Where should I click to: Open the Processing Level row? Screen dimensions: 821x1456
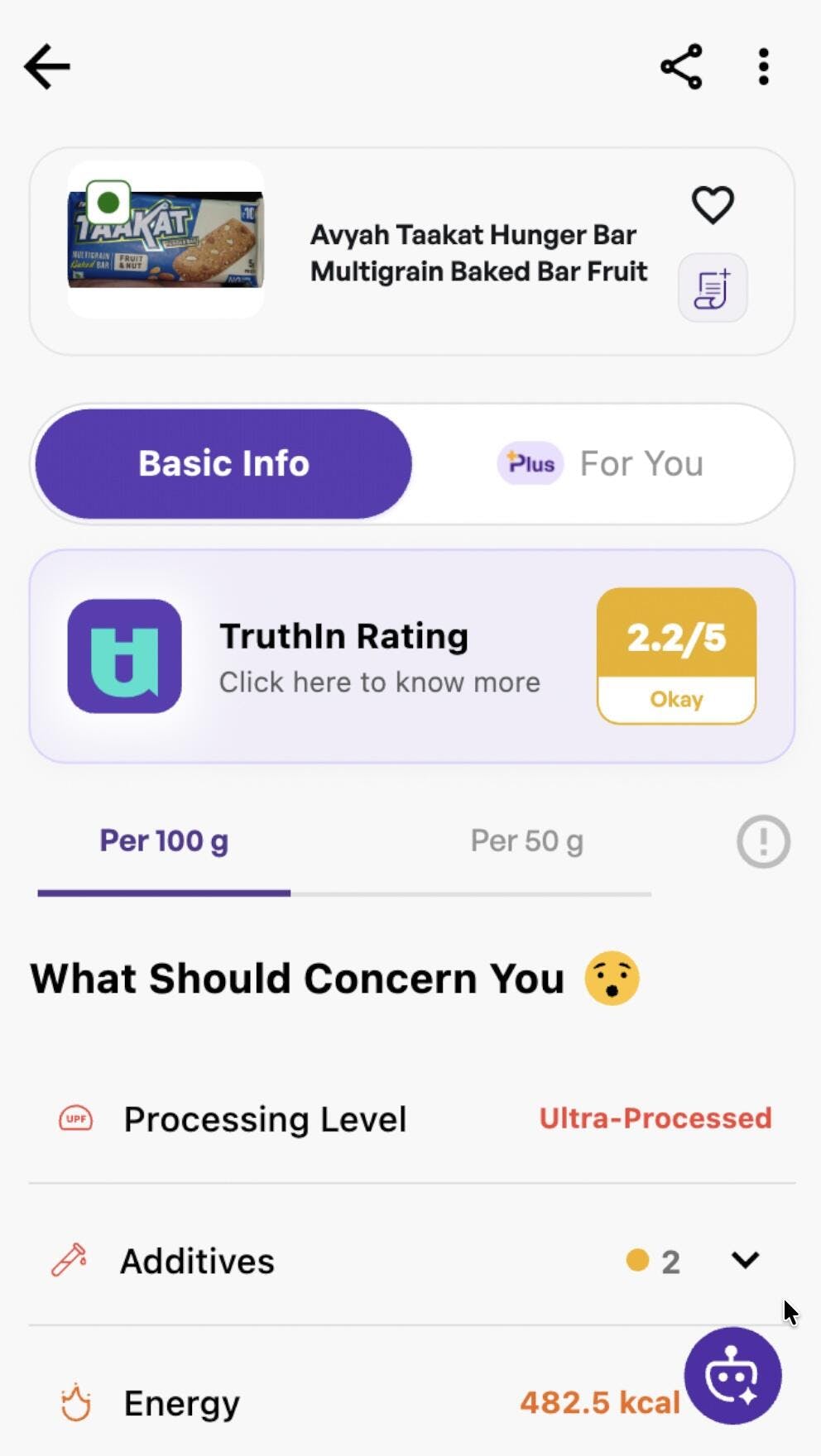click(411, 1118)
